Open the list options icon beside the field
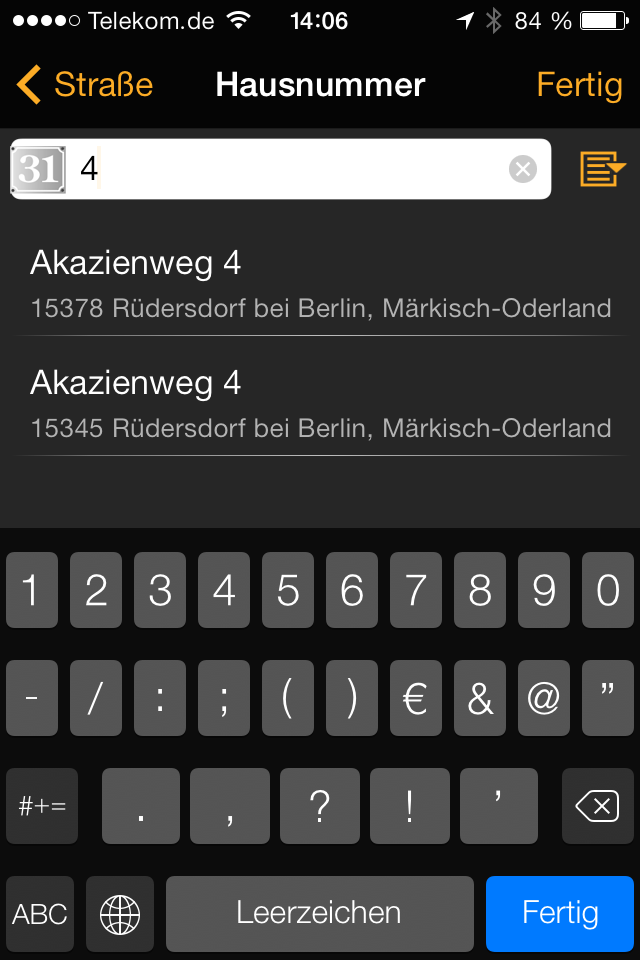Image resolution: width=640 pixels, height=960 pixels. [x=602, y=169]
